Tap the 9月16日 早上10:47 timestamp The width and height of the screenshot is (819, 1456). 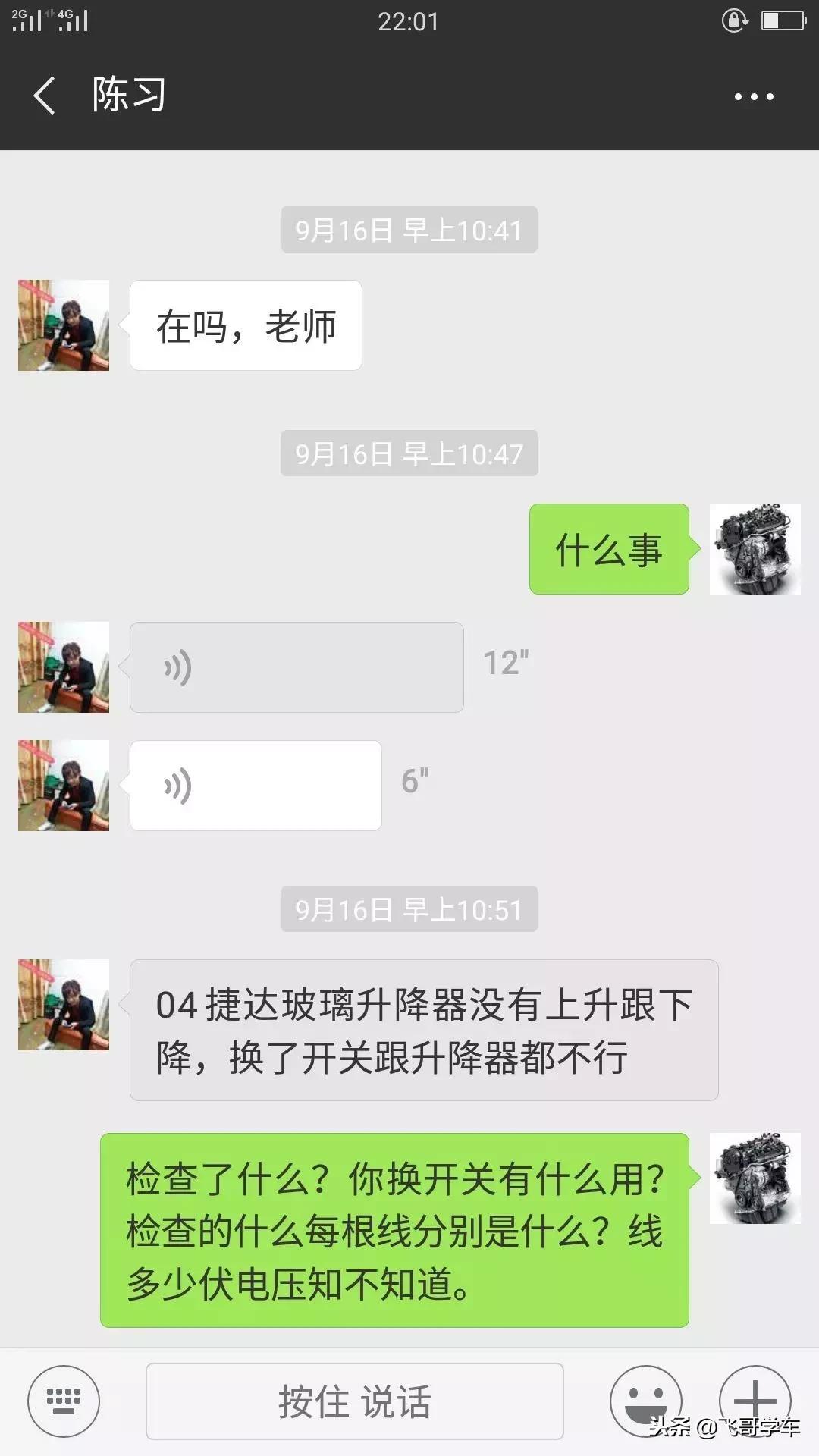[408, 453]
